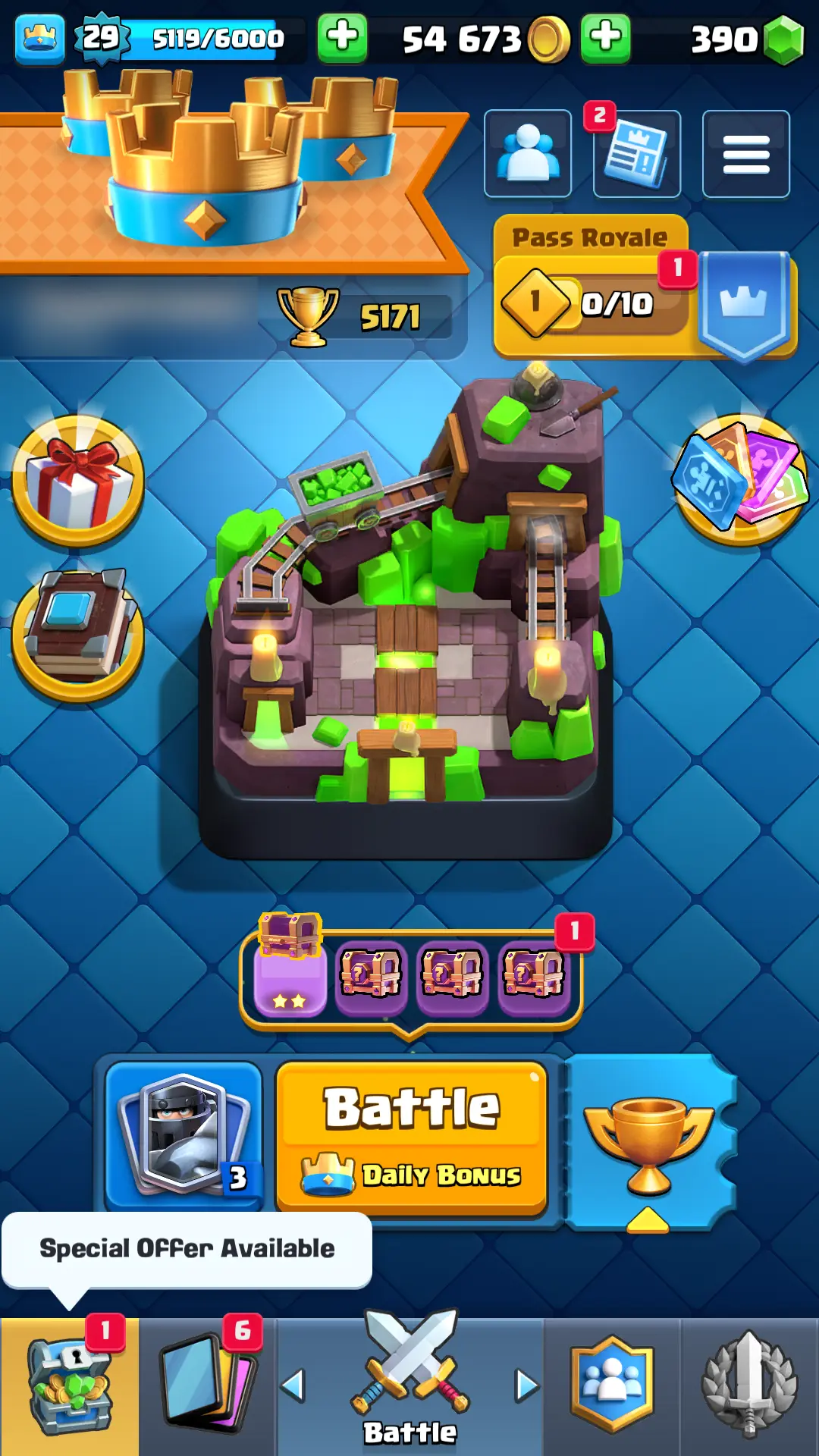Viewport: 819px width, 1456px height.
Task: Switch to the sword Events tab
Action: (749, 1386)
